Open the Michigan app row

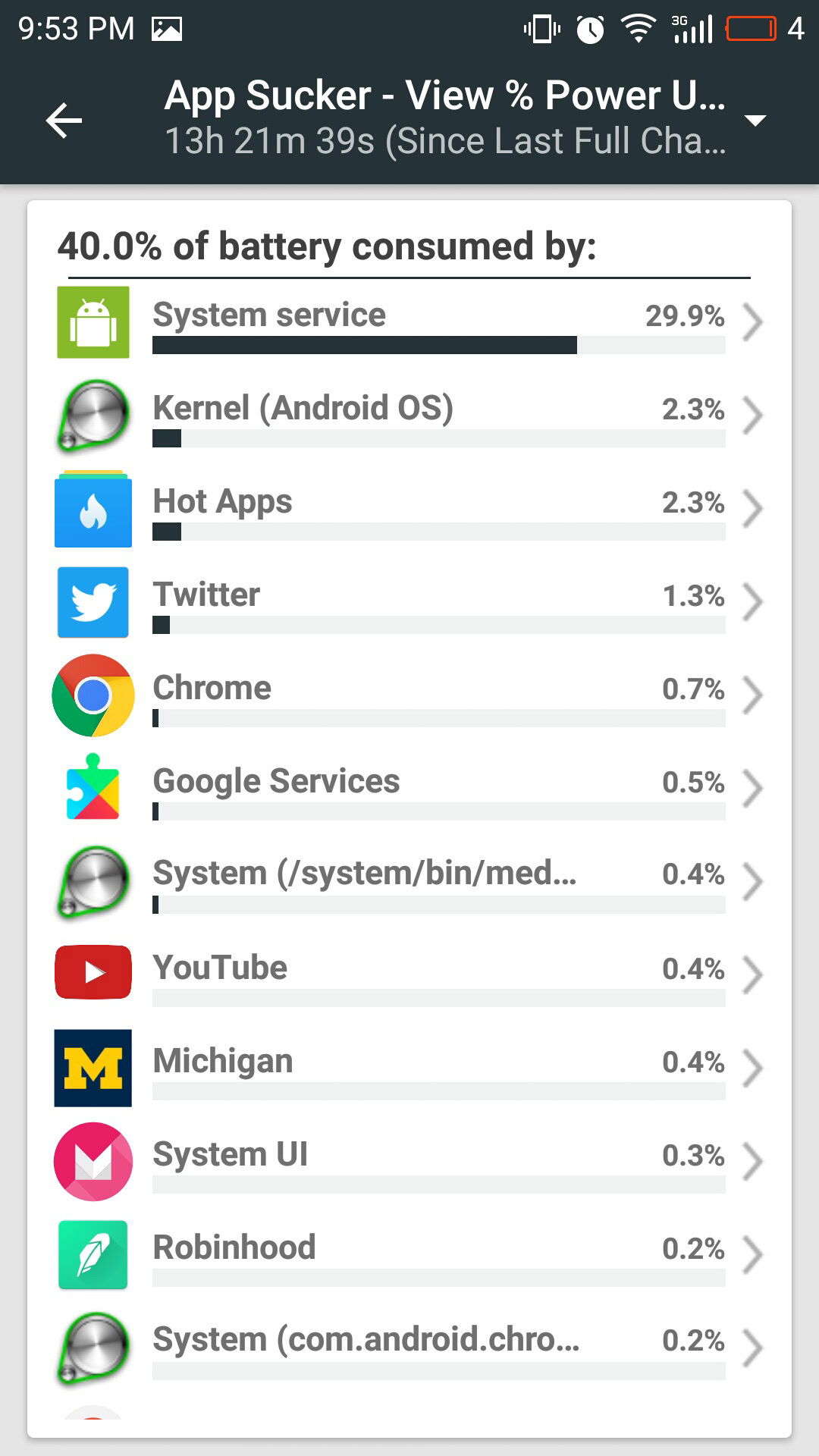pyautogui.click(x=409, y=1068)
